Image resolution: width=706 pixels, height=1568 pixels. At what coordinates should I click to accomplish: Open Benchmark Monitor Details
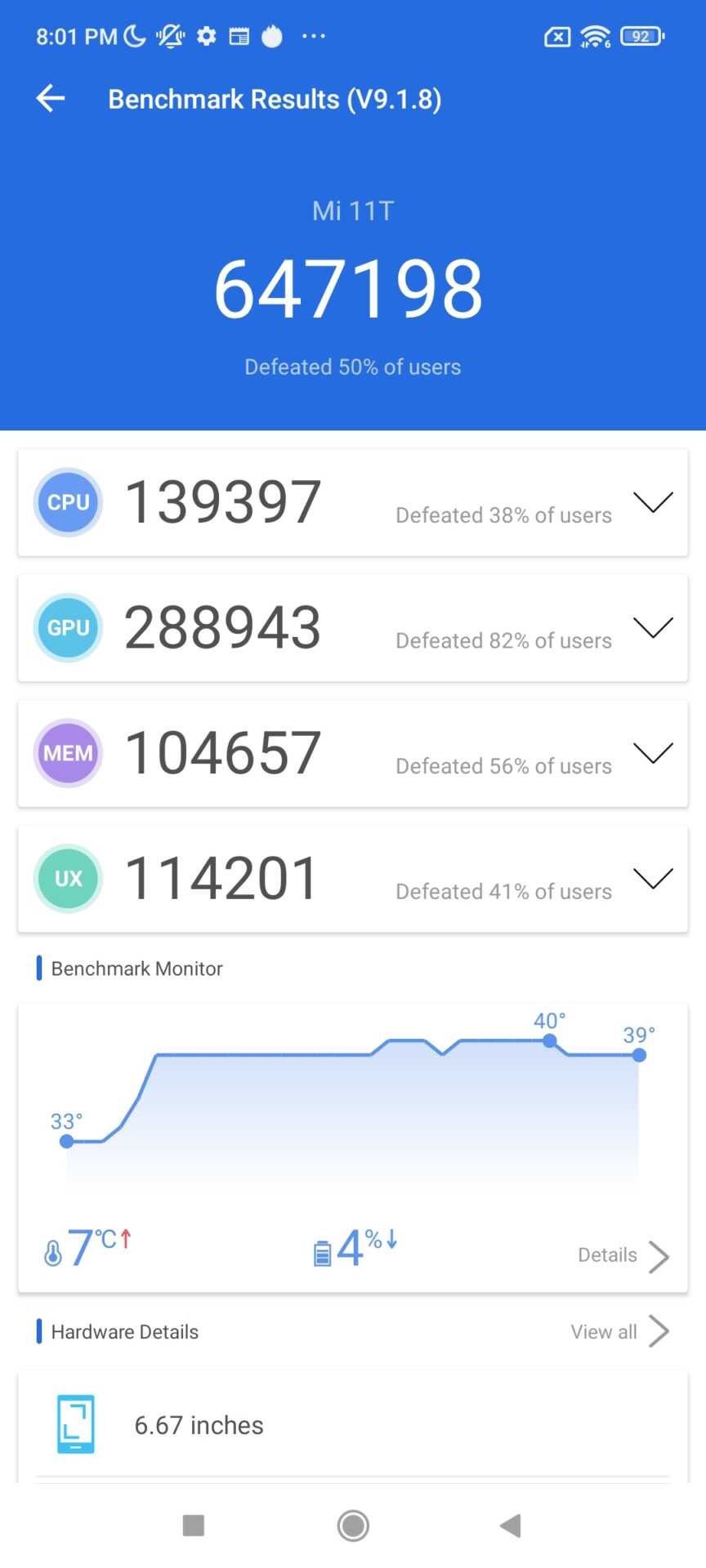click(x=623, y=1256)
